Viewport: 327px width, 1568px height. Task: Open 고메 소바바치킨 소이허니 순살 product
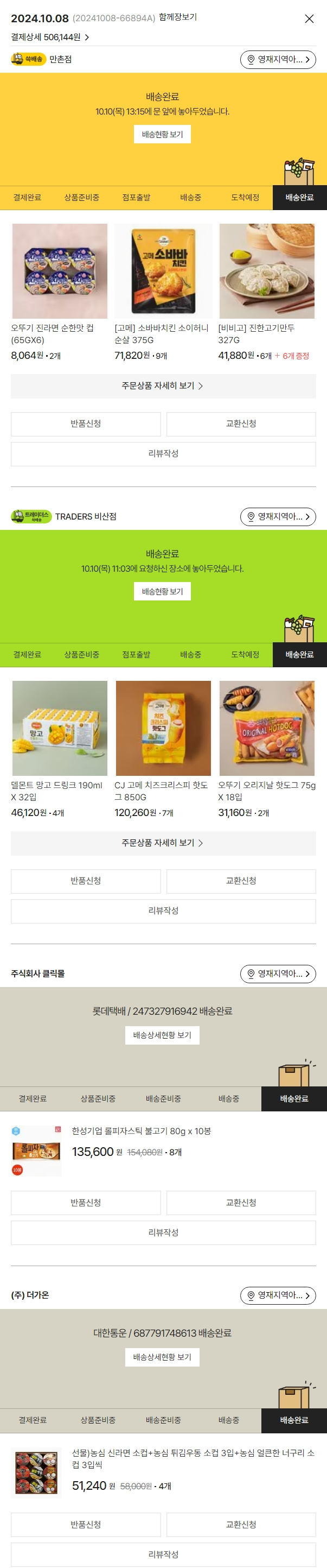[x=163, y=271]
